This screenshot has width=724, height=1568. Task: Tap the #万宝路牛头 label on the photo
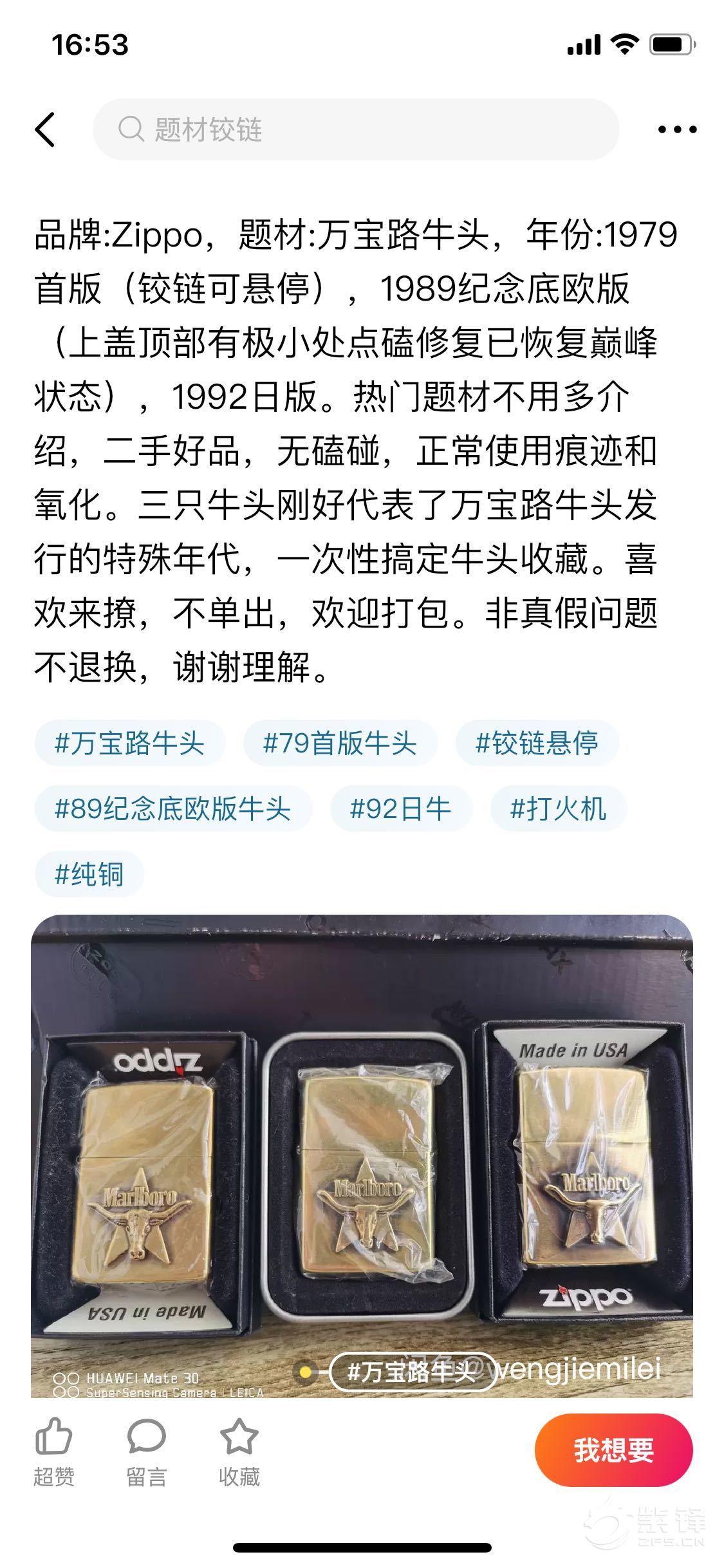pos(412,1372)
